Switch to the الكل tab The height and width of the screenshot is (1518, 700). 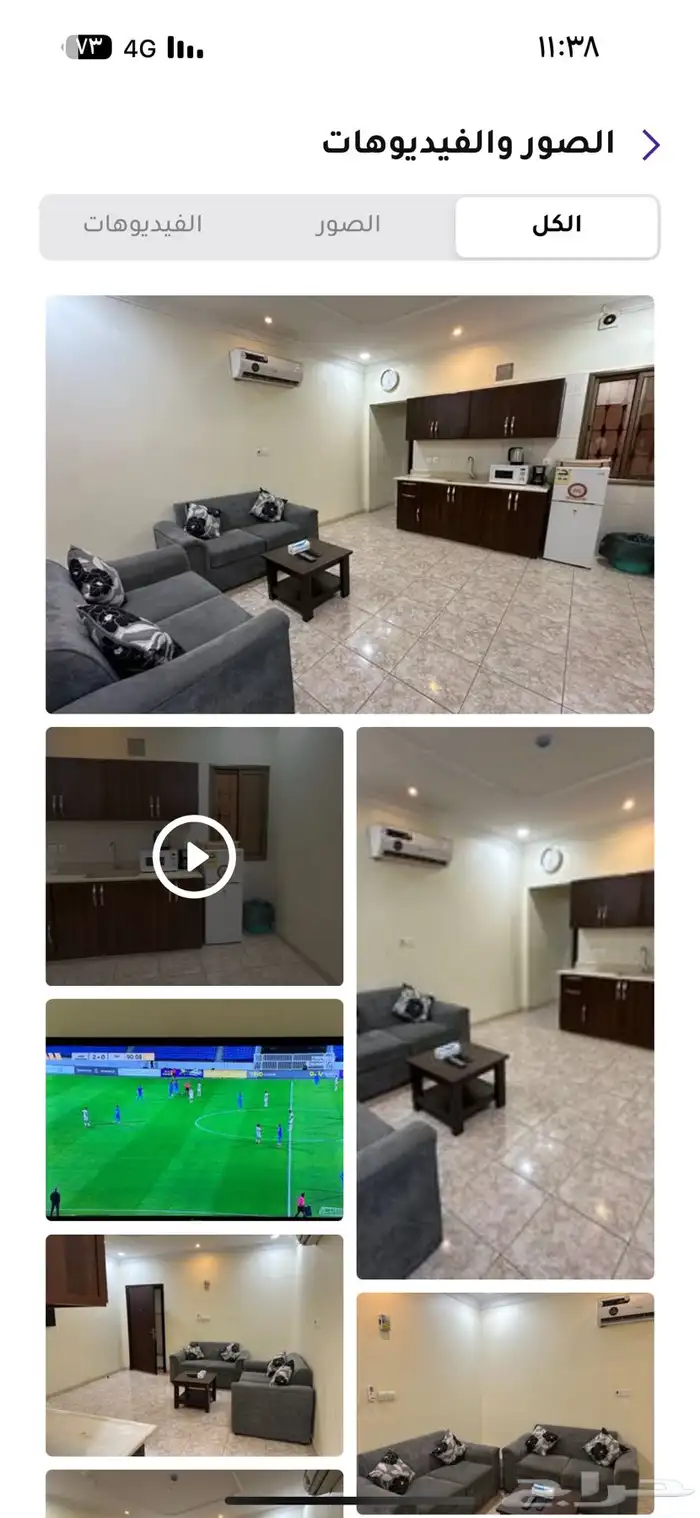click(557, 226)
